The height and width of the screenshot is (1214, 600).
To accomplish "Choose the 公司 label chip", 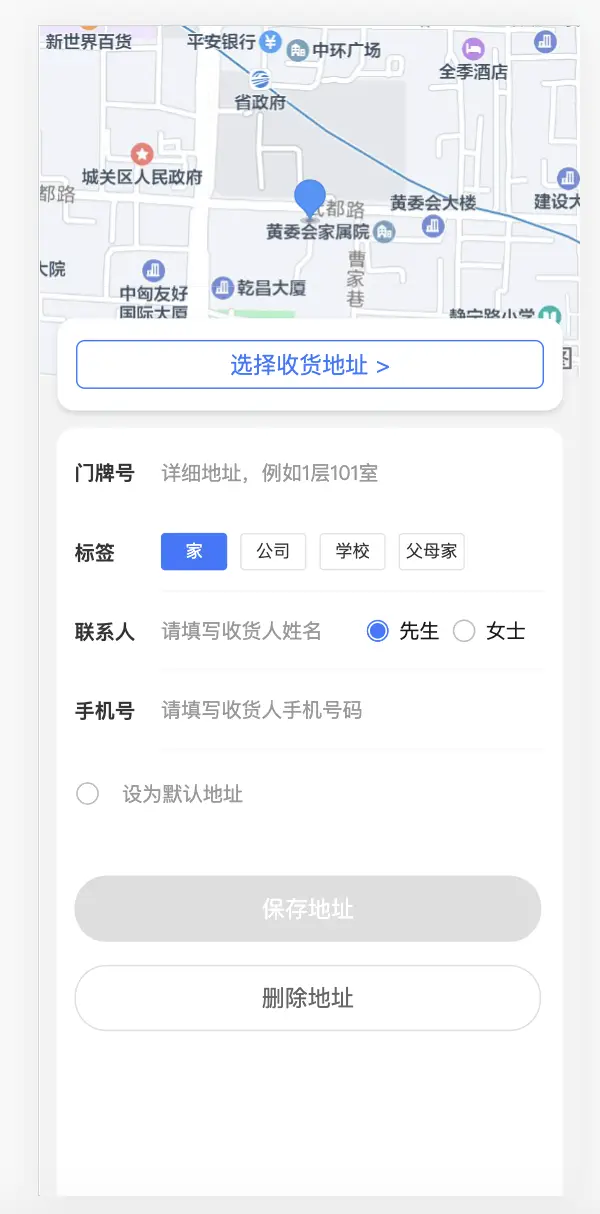I will tap(273, 551).
